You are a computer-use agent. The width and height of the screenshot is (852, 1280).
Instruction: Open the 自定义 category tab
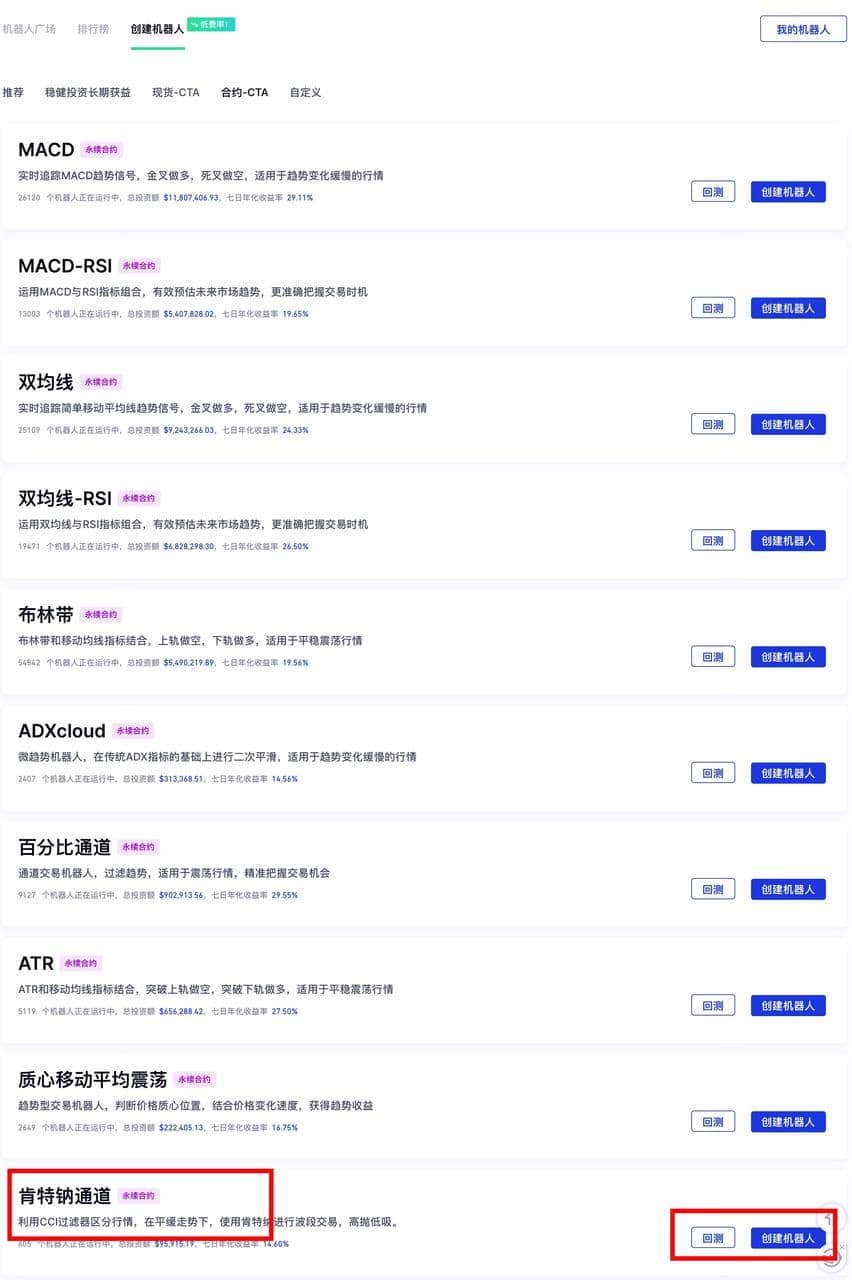(x=305, y=92)
